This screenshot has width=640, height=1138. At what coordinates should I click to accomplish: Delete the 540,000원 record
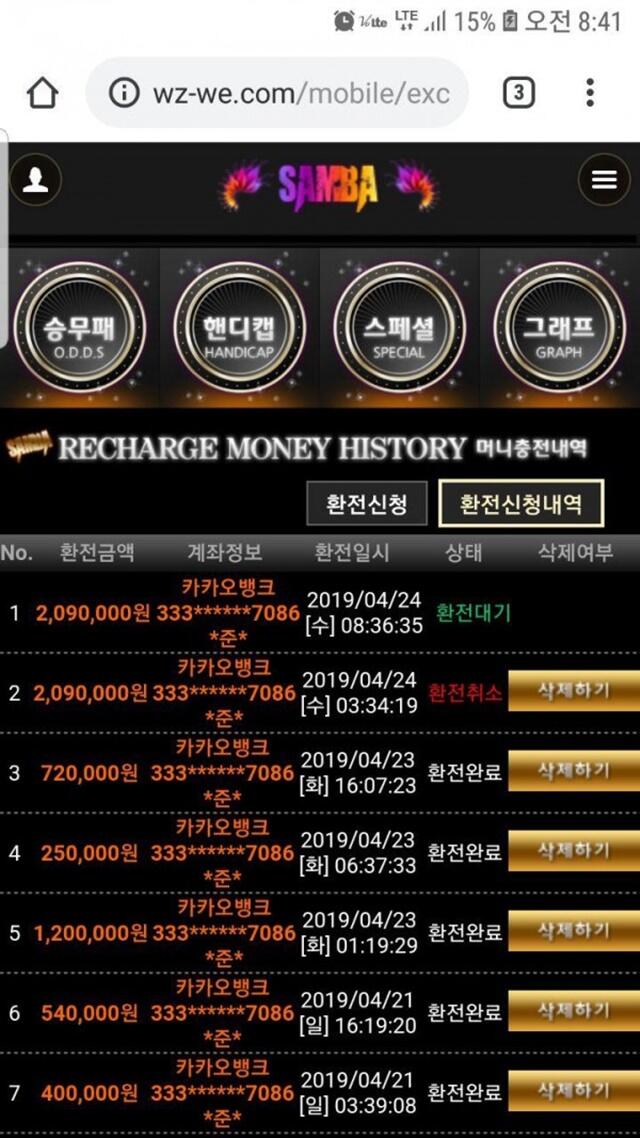(x=574, y=1011)
